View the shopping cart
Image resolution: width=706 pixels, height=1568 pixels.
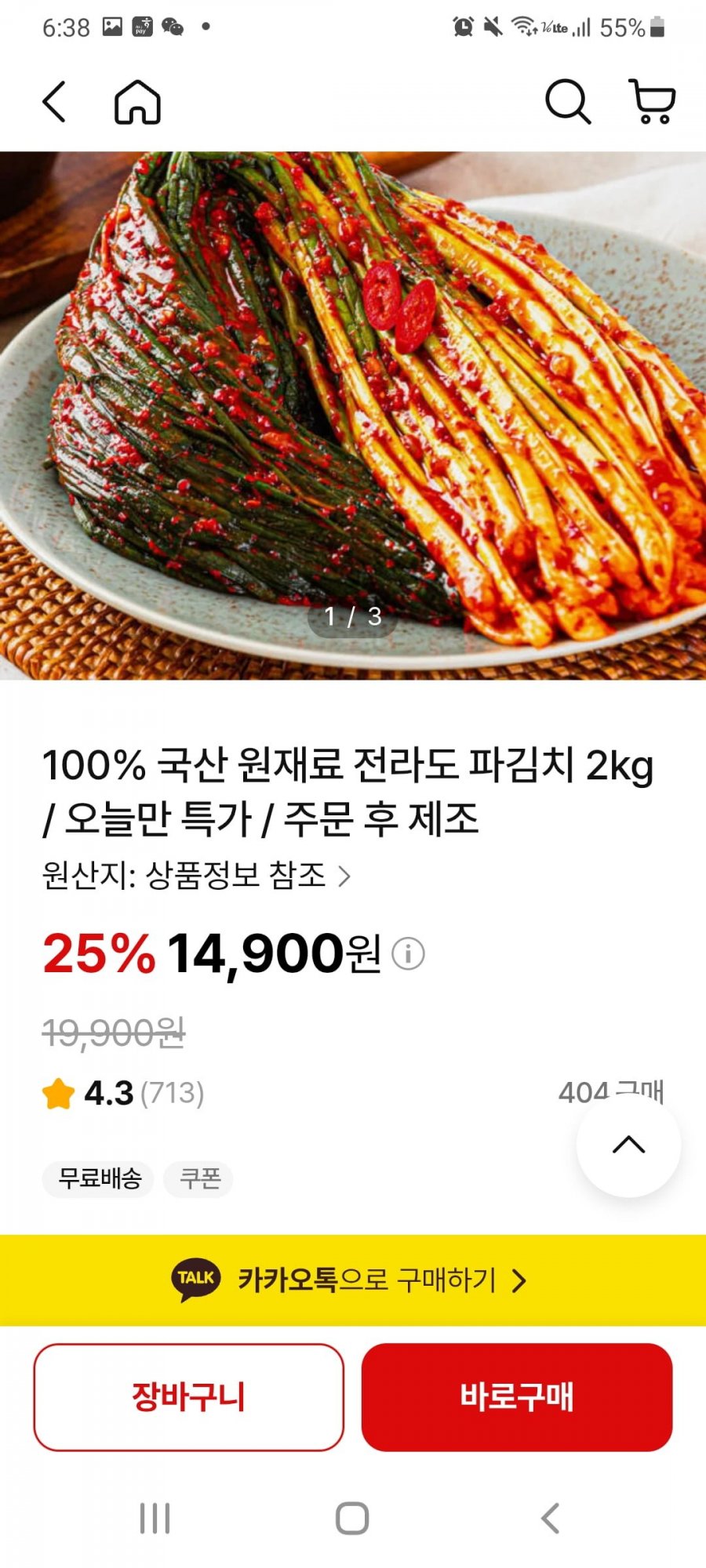coord(653,102)
